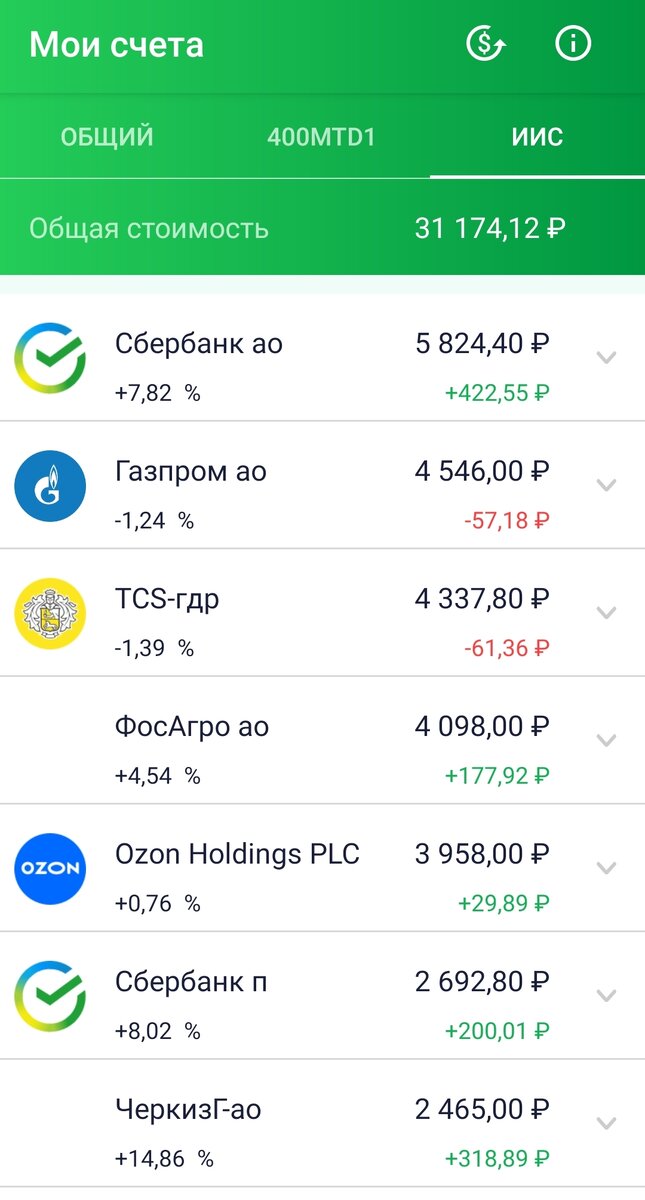Select the ИИС tab
Screen dimensions: 645x1200
point(537,137)
